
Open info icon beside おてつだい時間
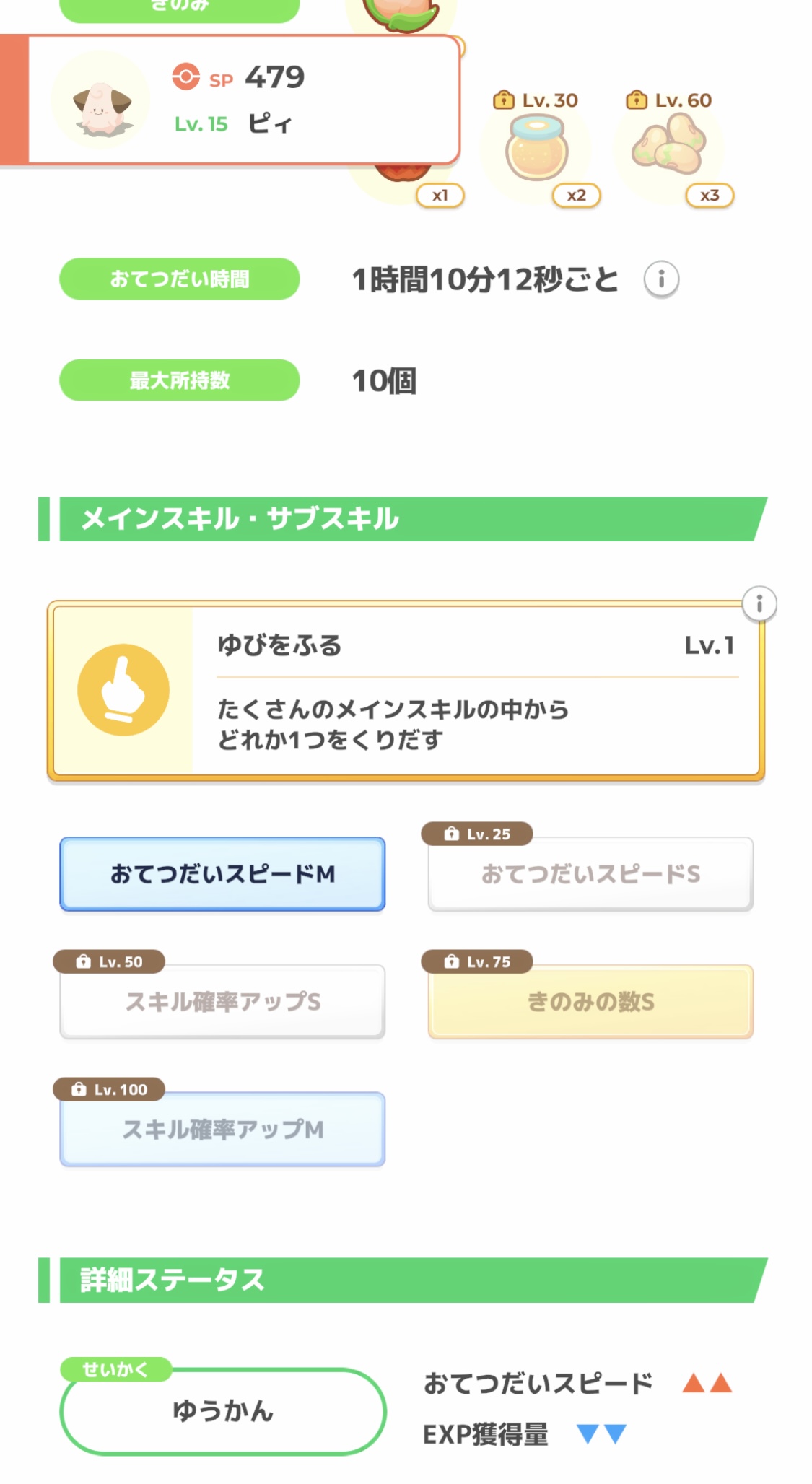point(661,279)
